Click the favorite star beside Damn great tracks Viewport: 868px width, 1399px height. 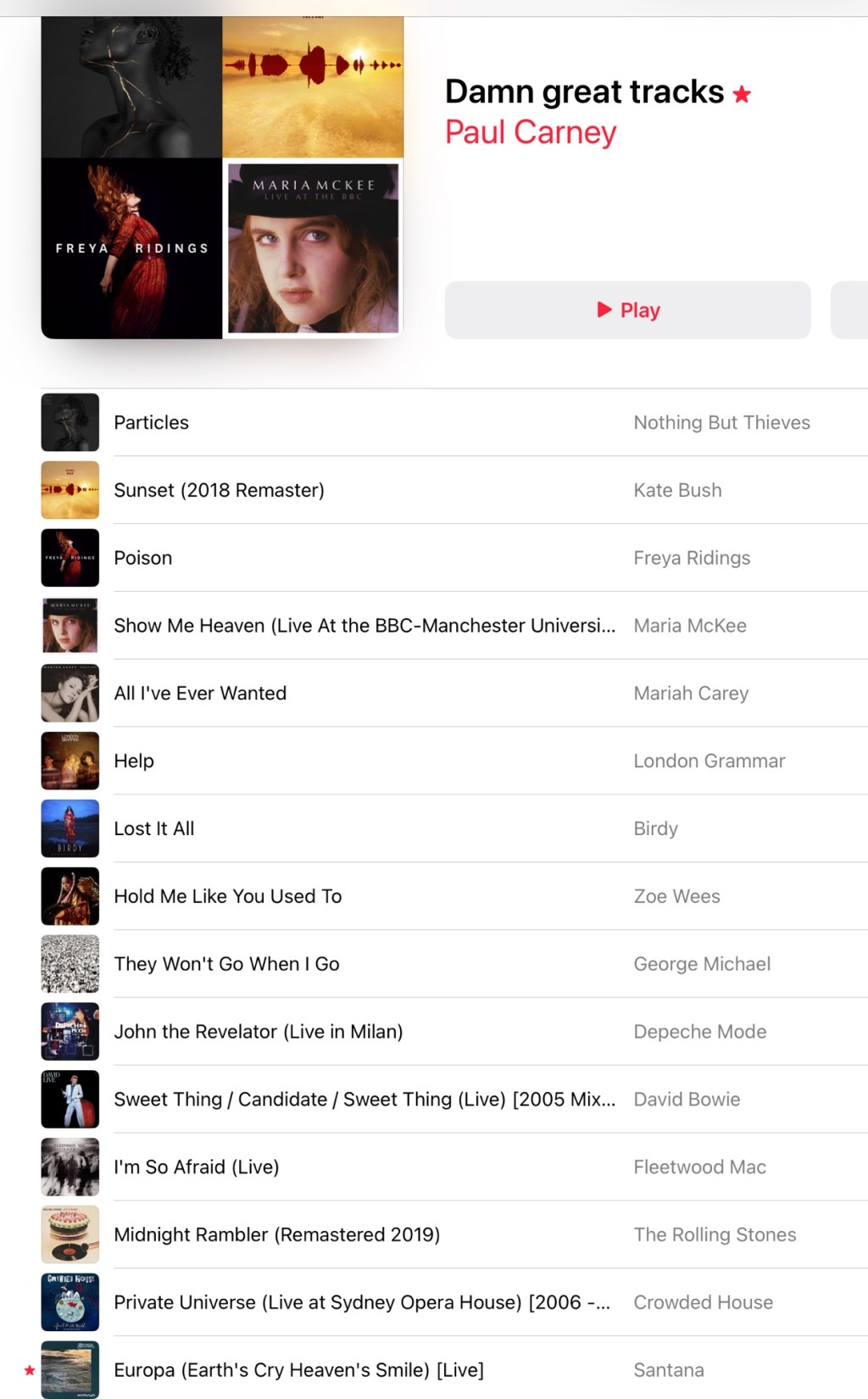(742, 93)
